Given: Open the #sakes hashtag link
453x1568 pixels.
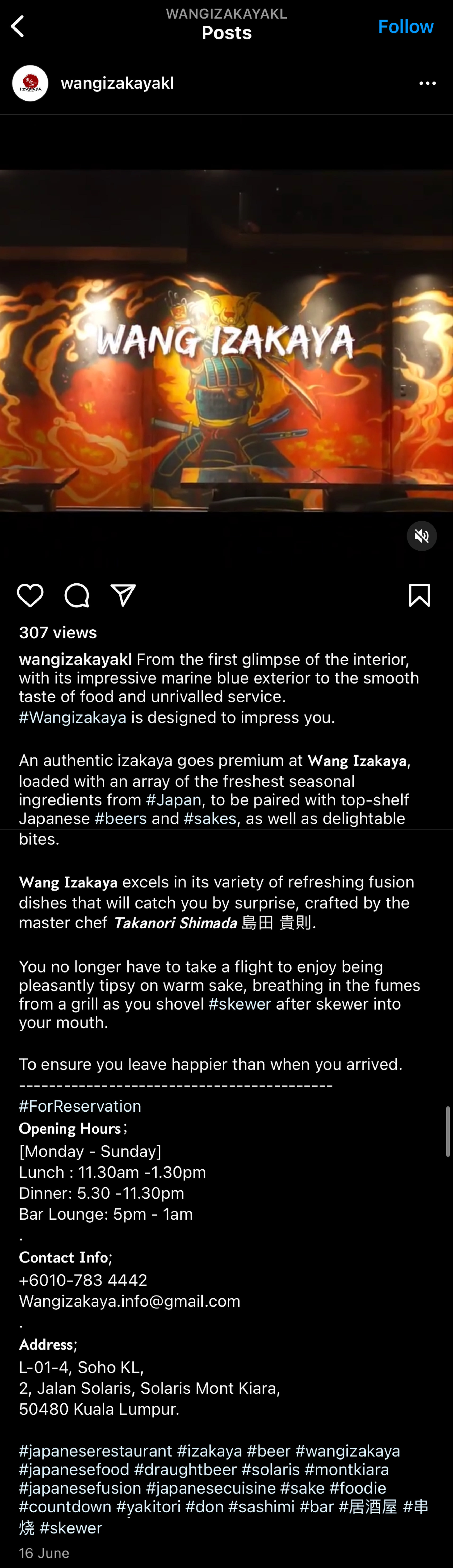Looking at the screenshot, I should click(x=210, y=818).
